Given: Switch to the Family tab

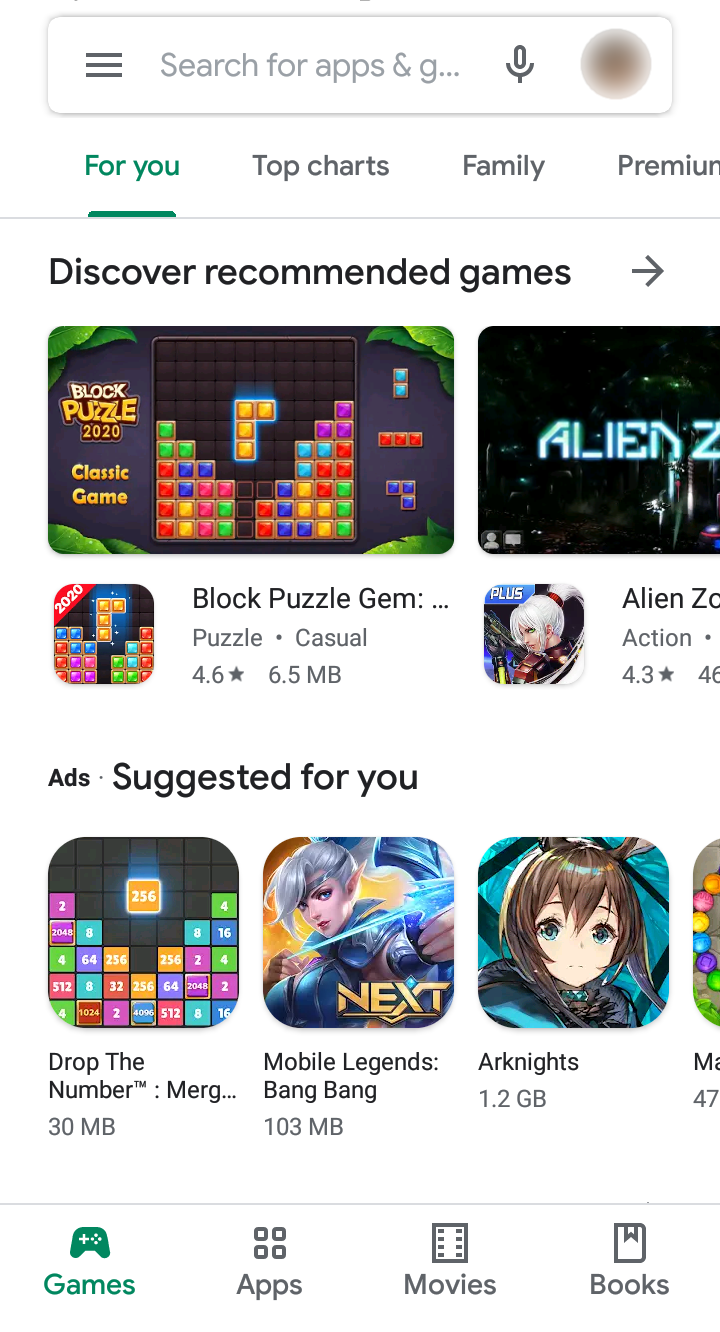Looking at the screenshot, I should (503, 166).
